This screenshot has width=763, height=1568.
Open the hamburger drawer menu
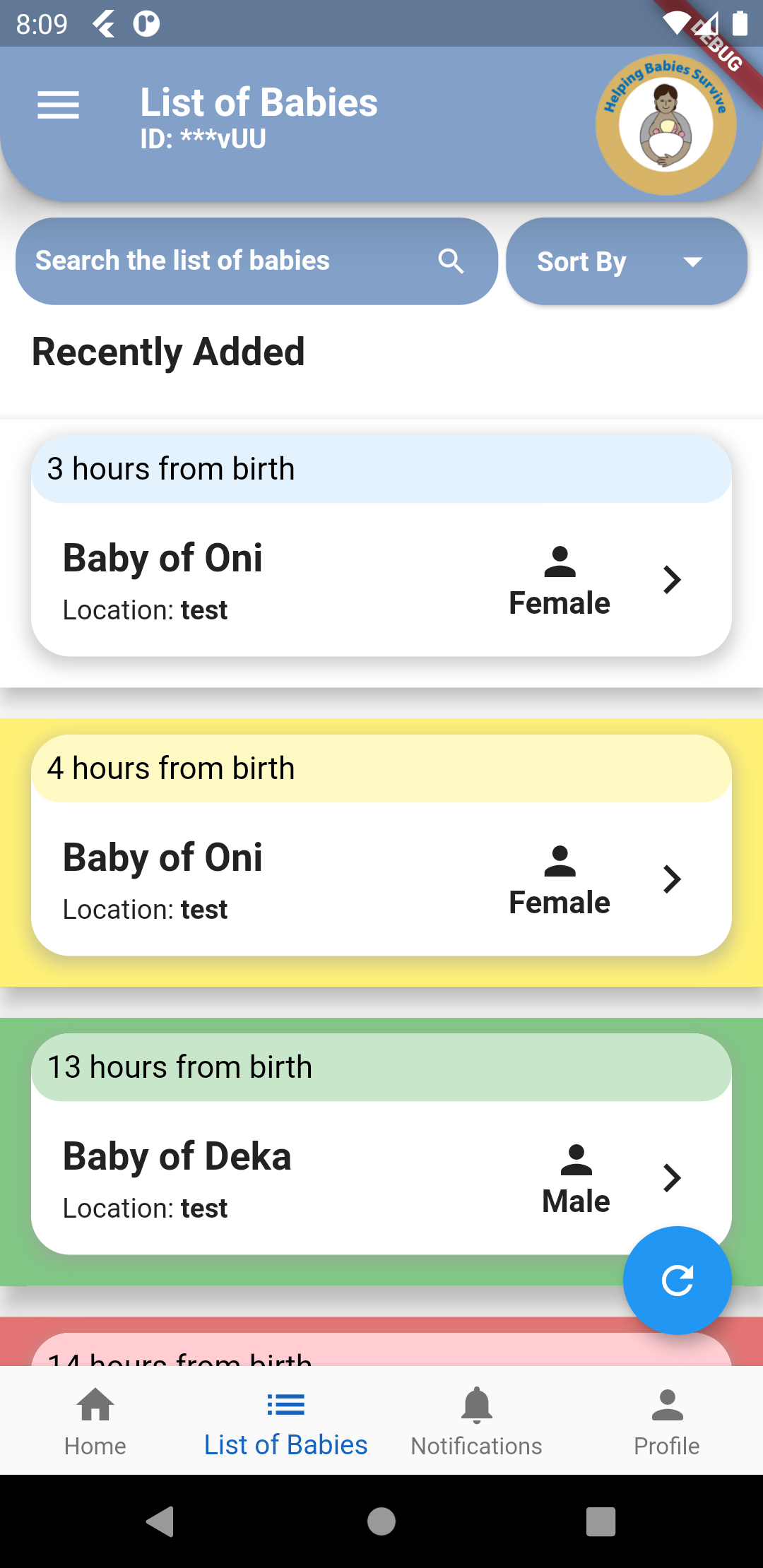[58, 105]
